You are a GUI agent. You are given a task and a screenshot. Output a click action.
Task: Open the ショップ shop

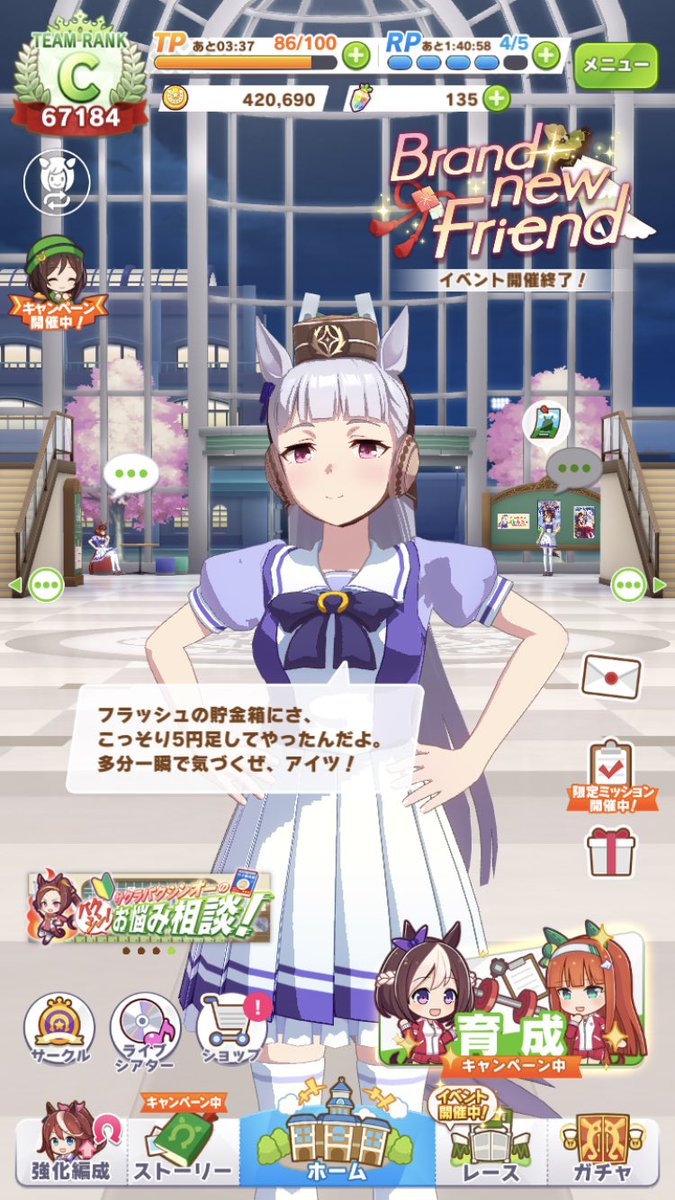(231, 1027)
